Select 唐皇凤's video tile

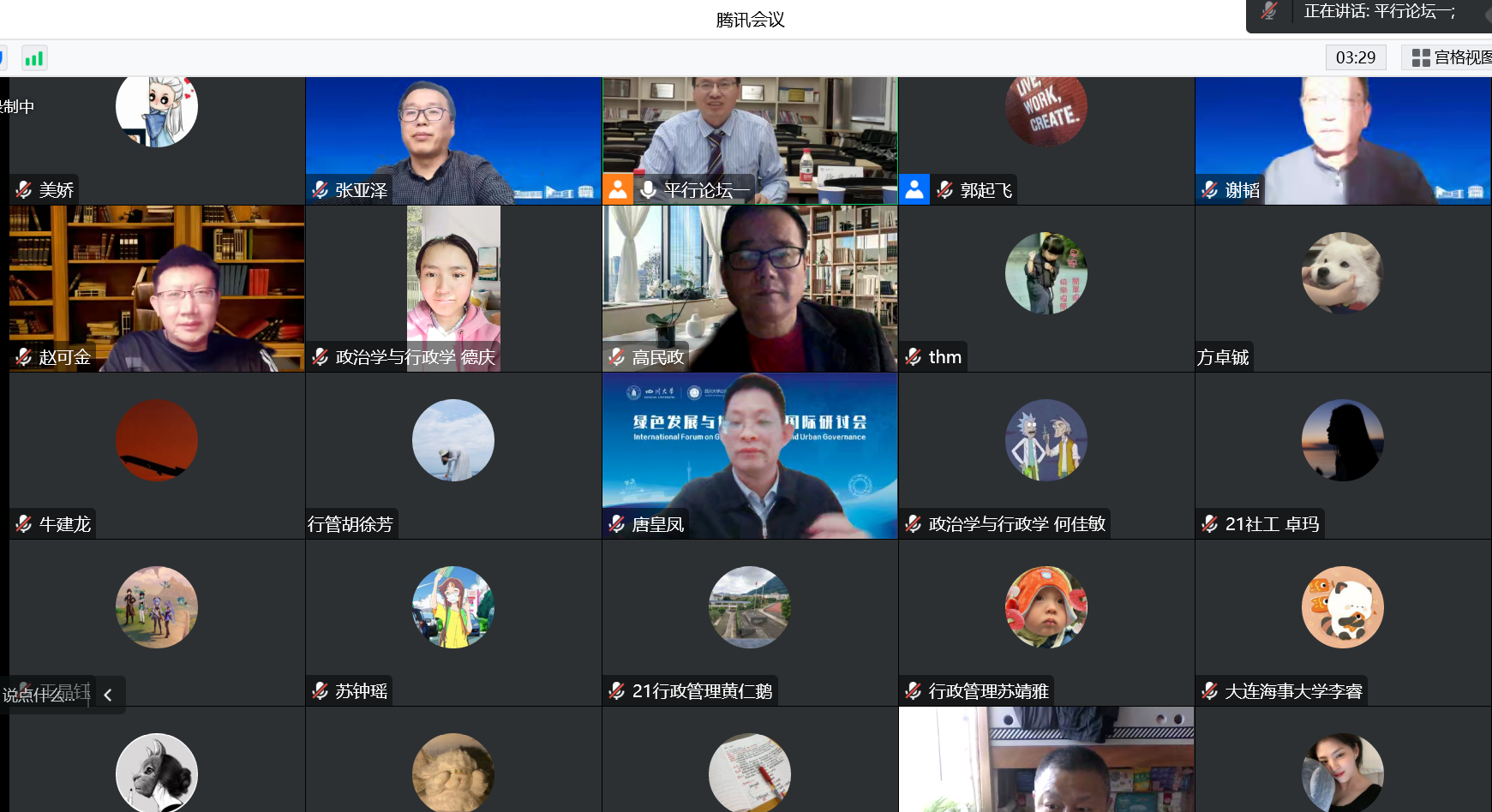click(750, 455)
